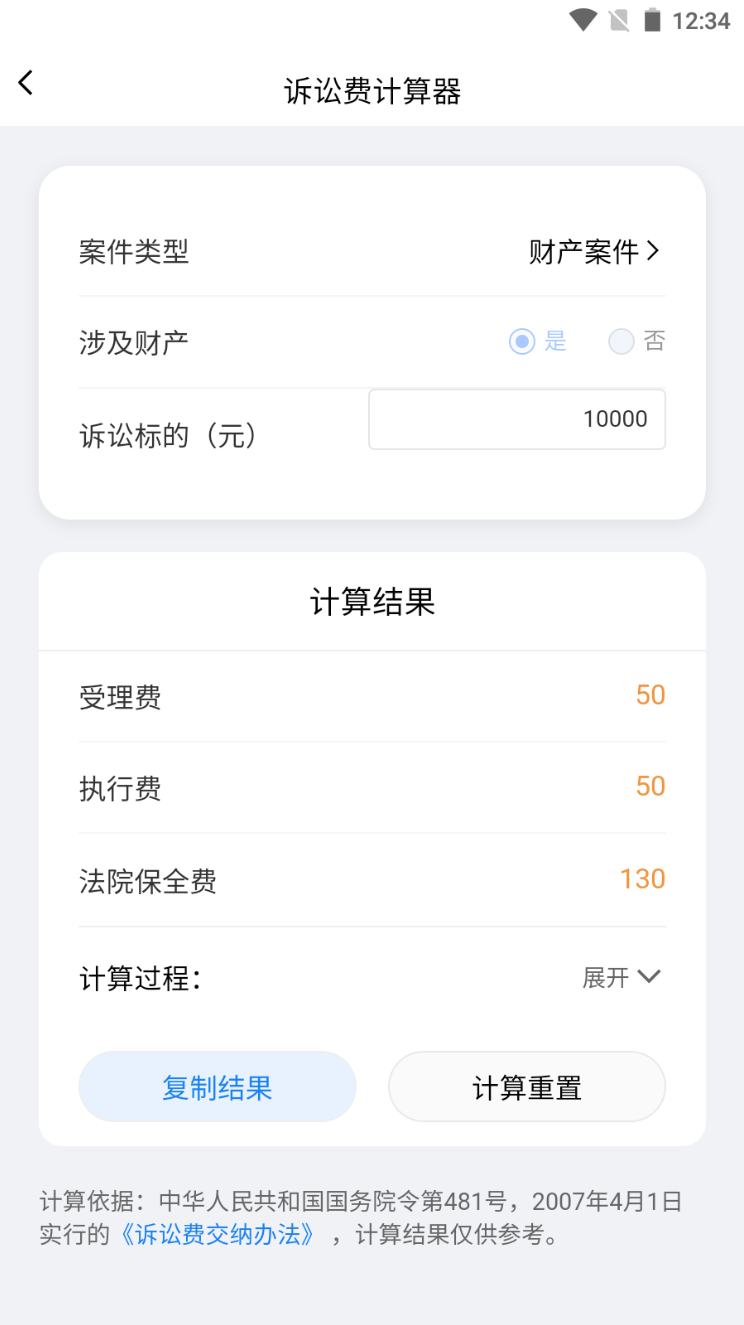Image resolution: width=744 pixels, height=1325 pixels.
Task: Tap the back arrow icon
Action: point(25,83)
